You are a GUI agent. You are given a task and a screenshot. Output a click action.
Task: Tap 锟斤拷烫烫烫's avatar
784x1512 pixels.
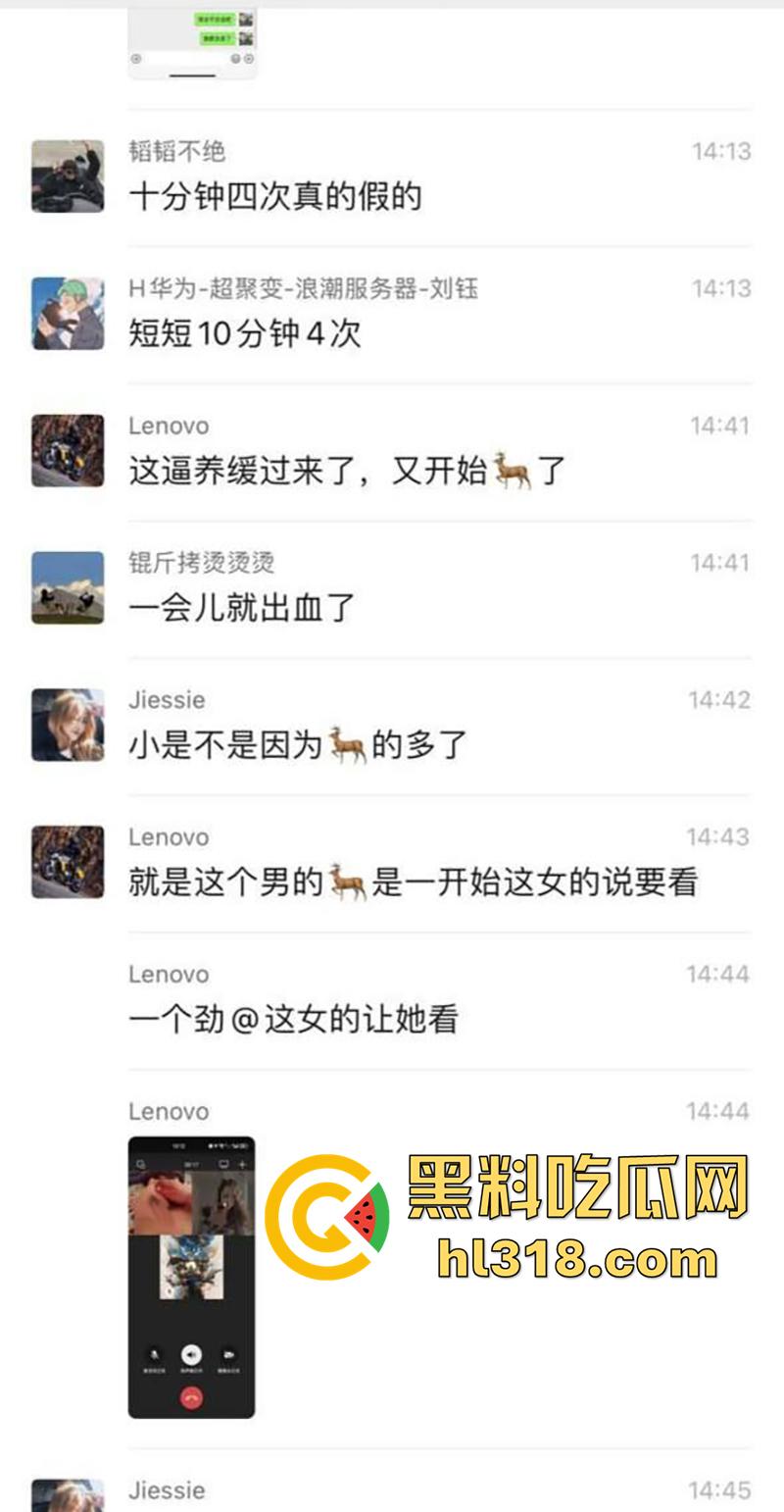pyautogui.click(x=67, y=587)
